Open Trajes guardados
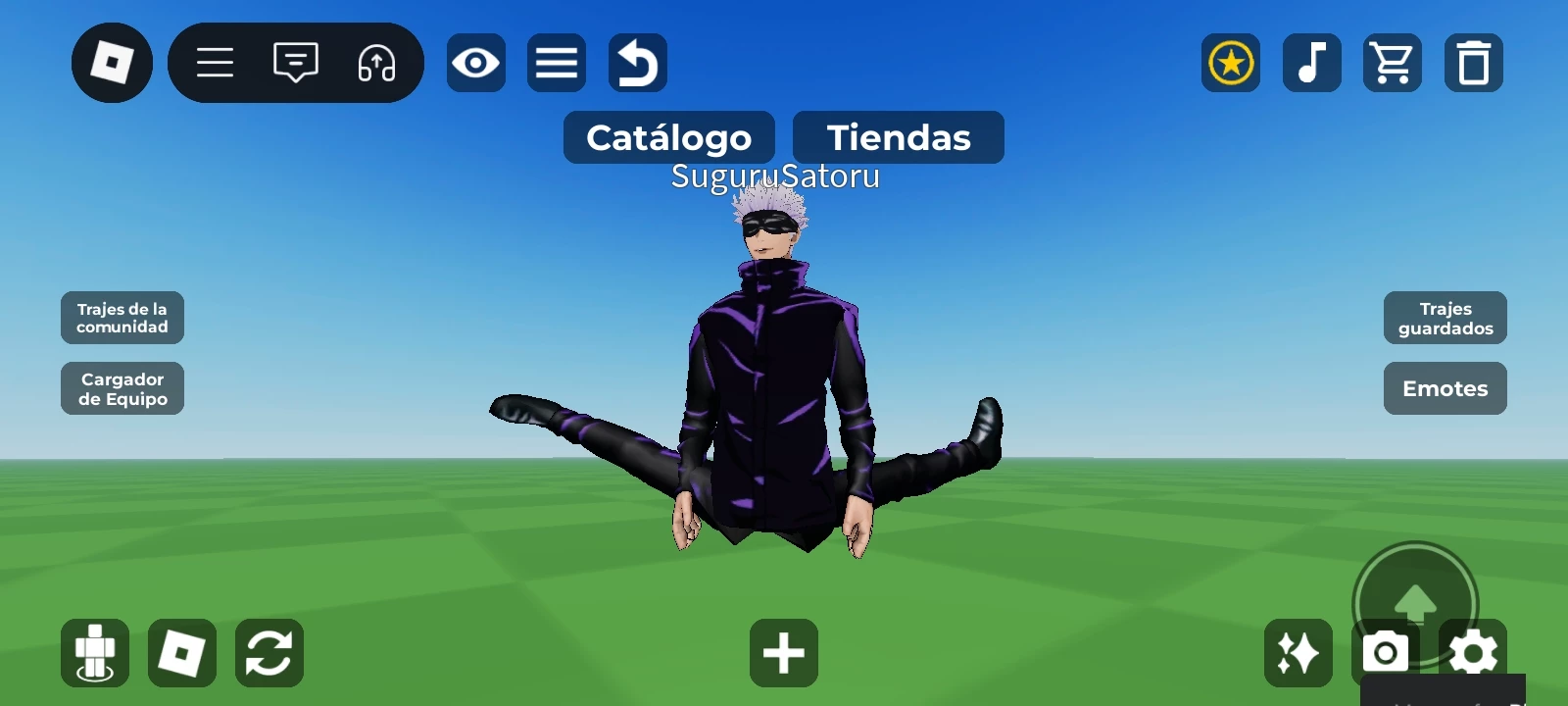 pos(1445,318)
